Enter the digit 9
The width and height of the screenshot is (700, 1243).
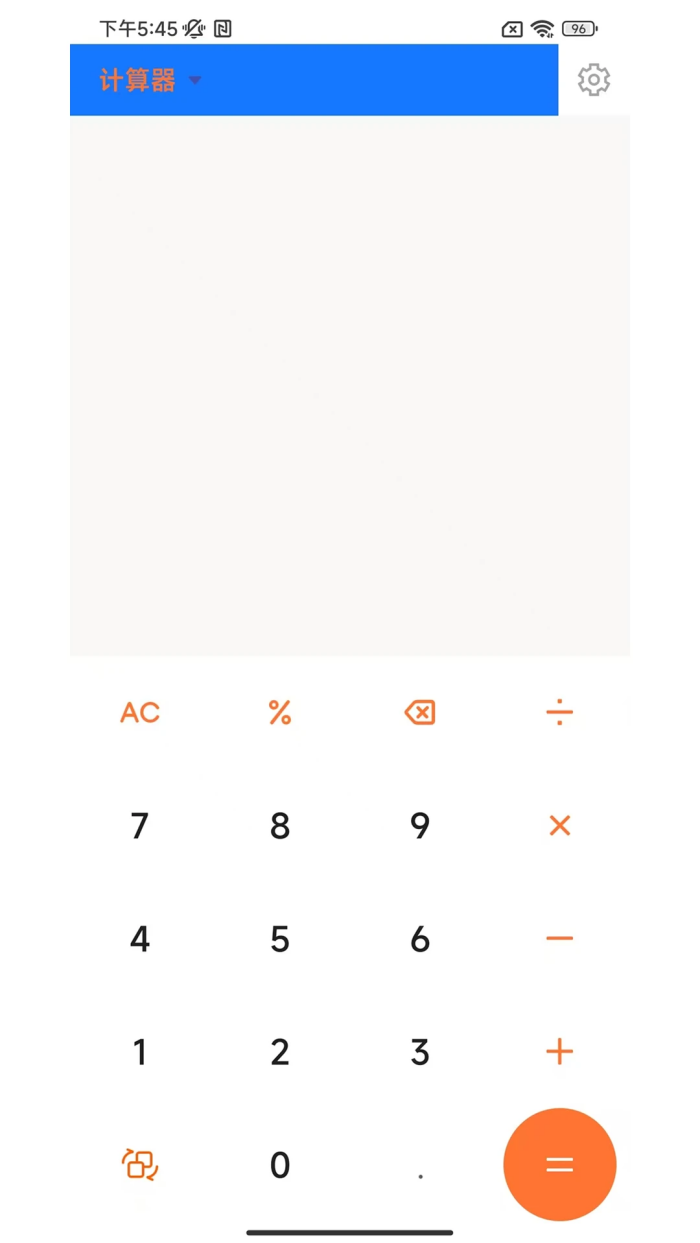click(x=420, y=826)
